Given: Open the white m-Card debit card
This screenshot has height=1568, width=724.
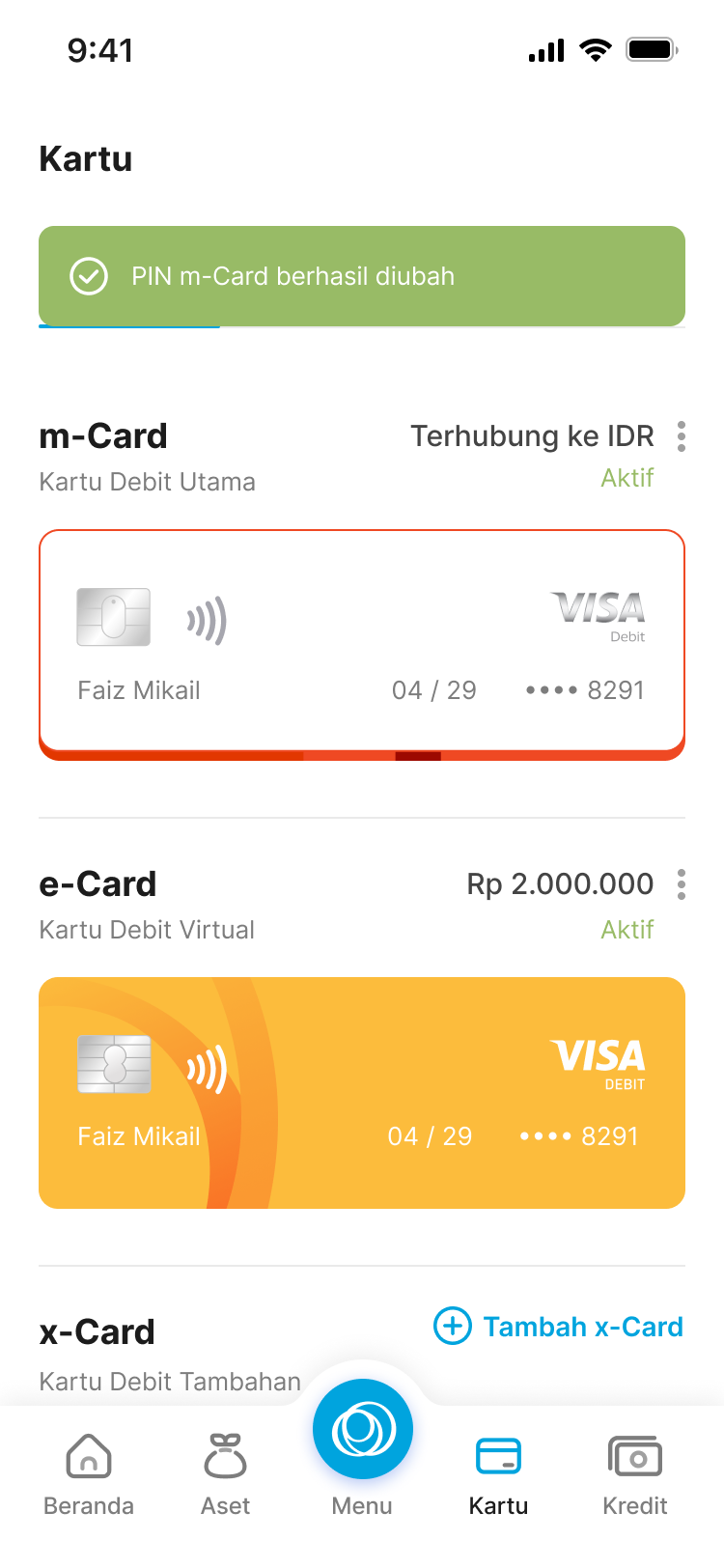Looking at the screenshot, I should tap(362, 642).
